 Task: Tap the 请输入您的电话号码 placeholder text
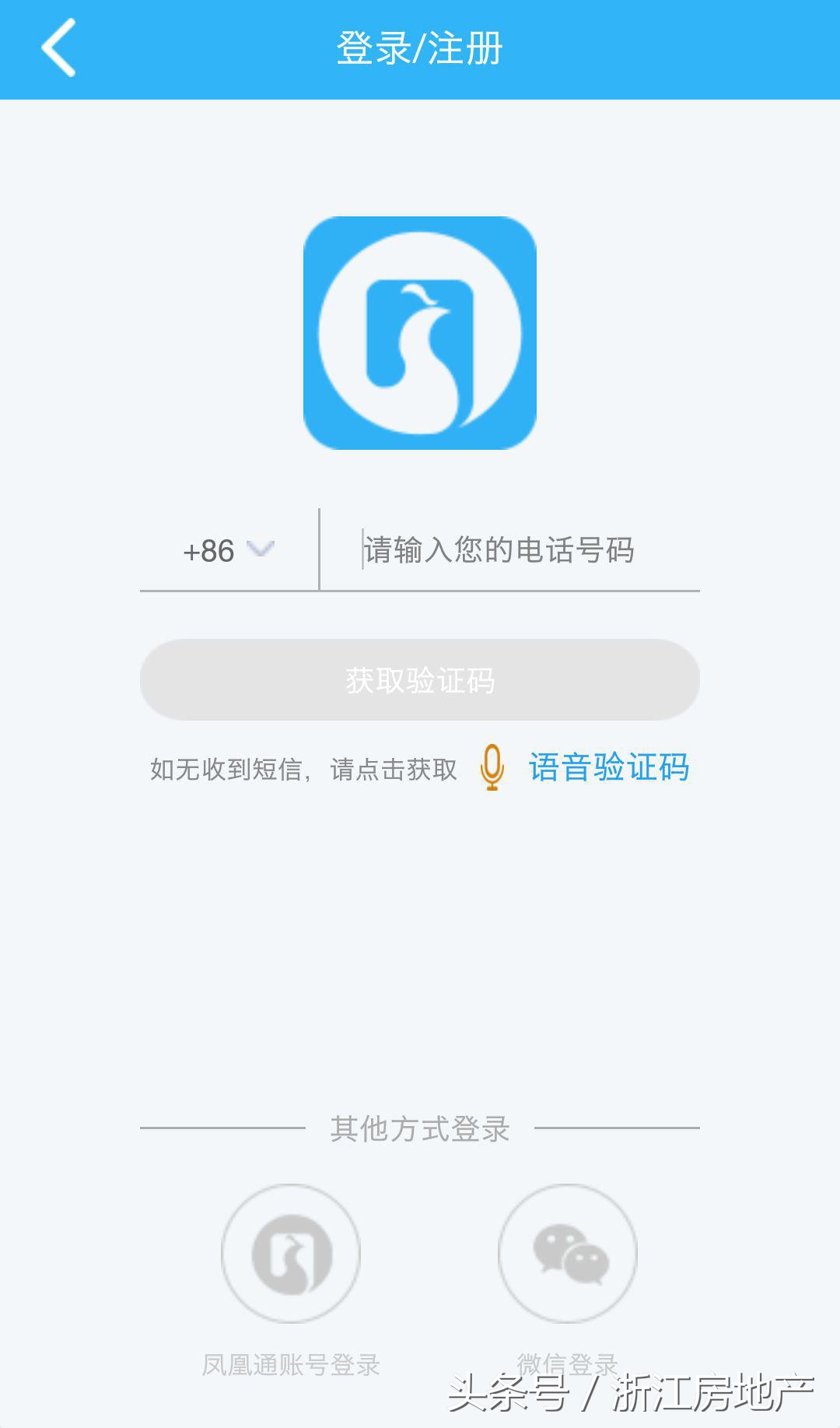coord(498,550)
